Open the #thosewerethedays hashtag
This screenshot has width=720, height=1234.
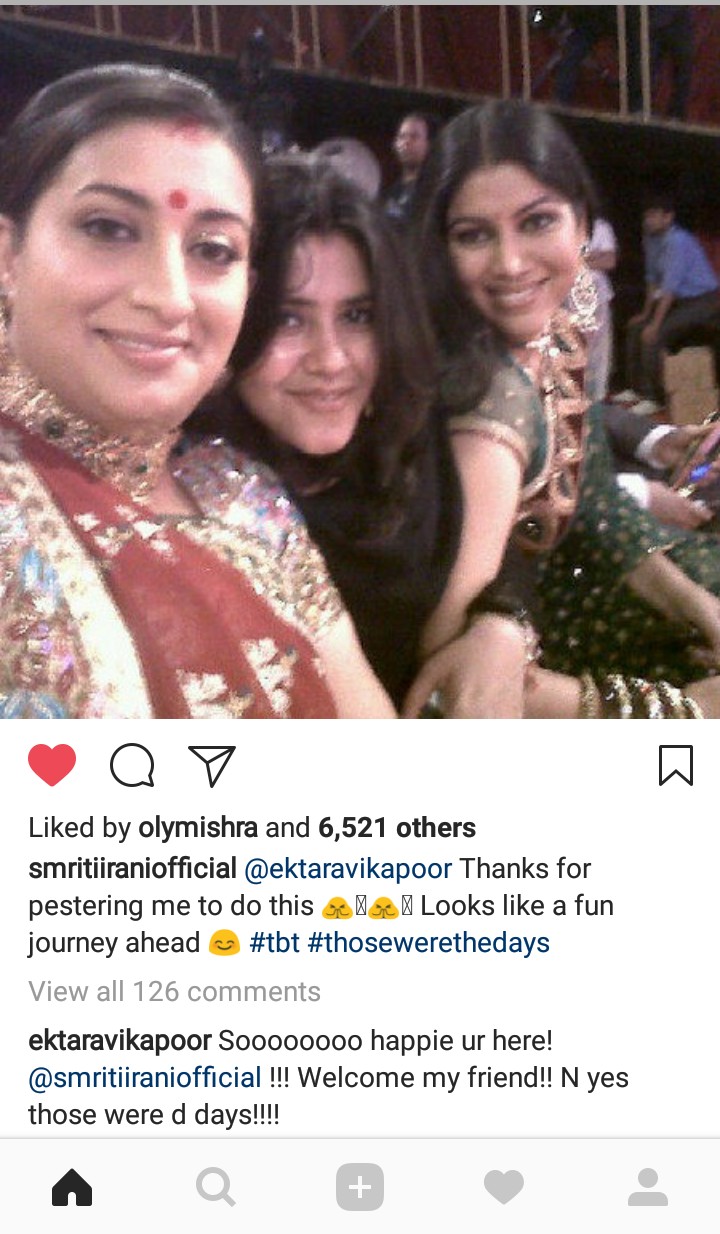click(x=429, y=943)
